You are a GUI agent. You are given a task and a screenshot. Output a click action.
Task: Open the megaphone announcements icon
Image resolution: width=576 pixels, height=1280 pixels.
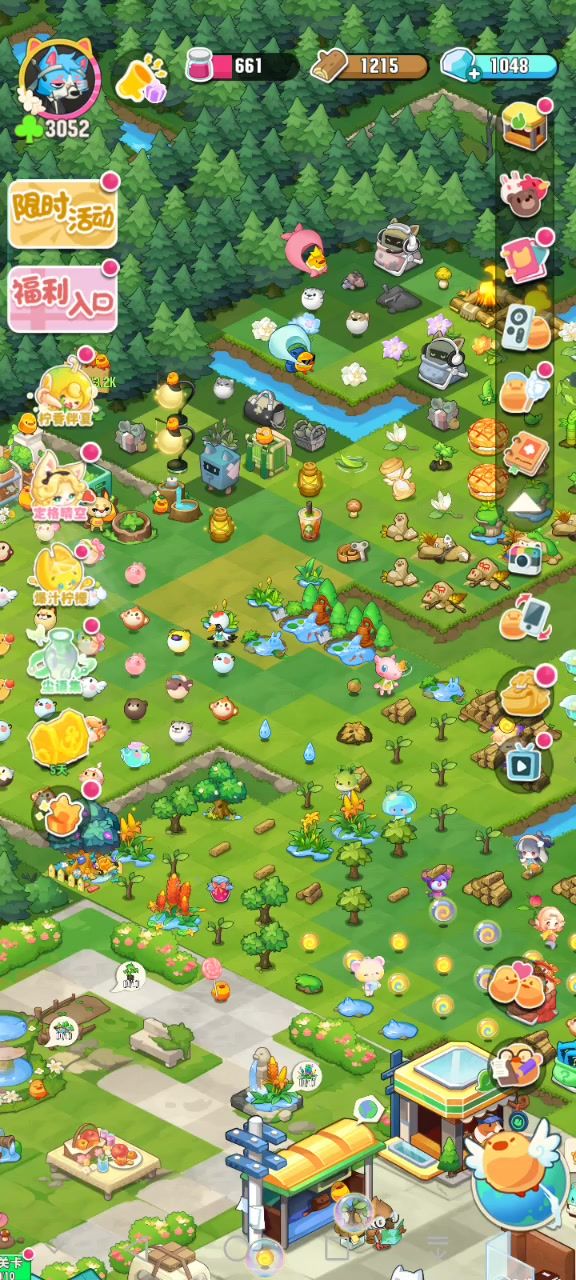click(x=141, y=78)
